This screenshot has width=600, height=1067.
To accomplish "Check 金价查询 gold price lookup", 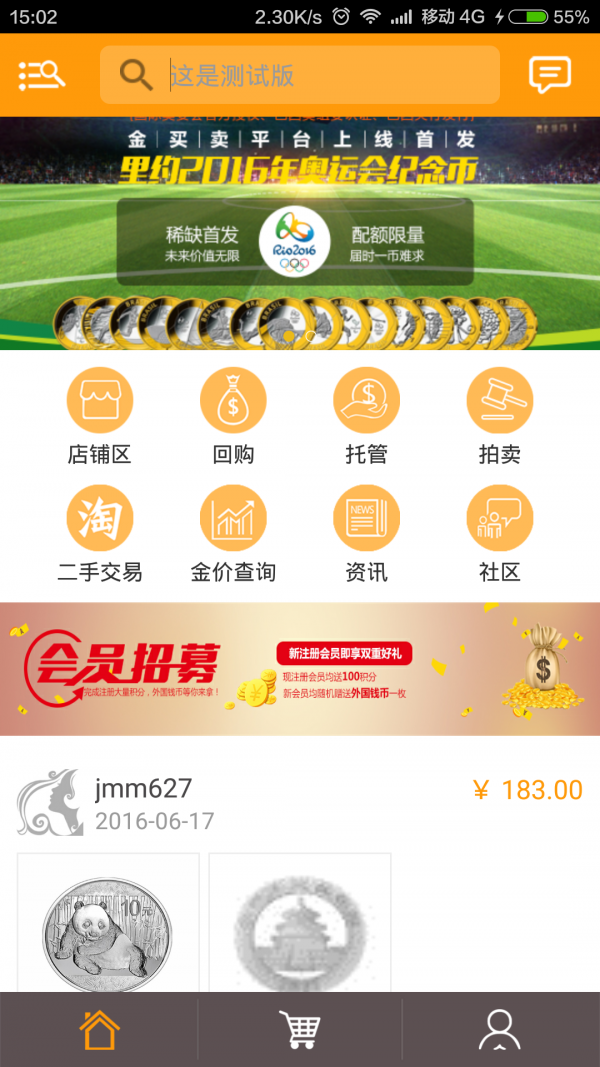I will (233, 534).
